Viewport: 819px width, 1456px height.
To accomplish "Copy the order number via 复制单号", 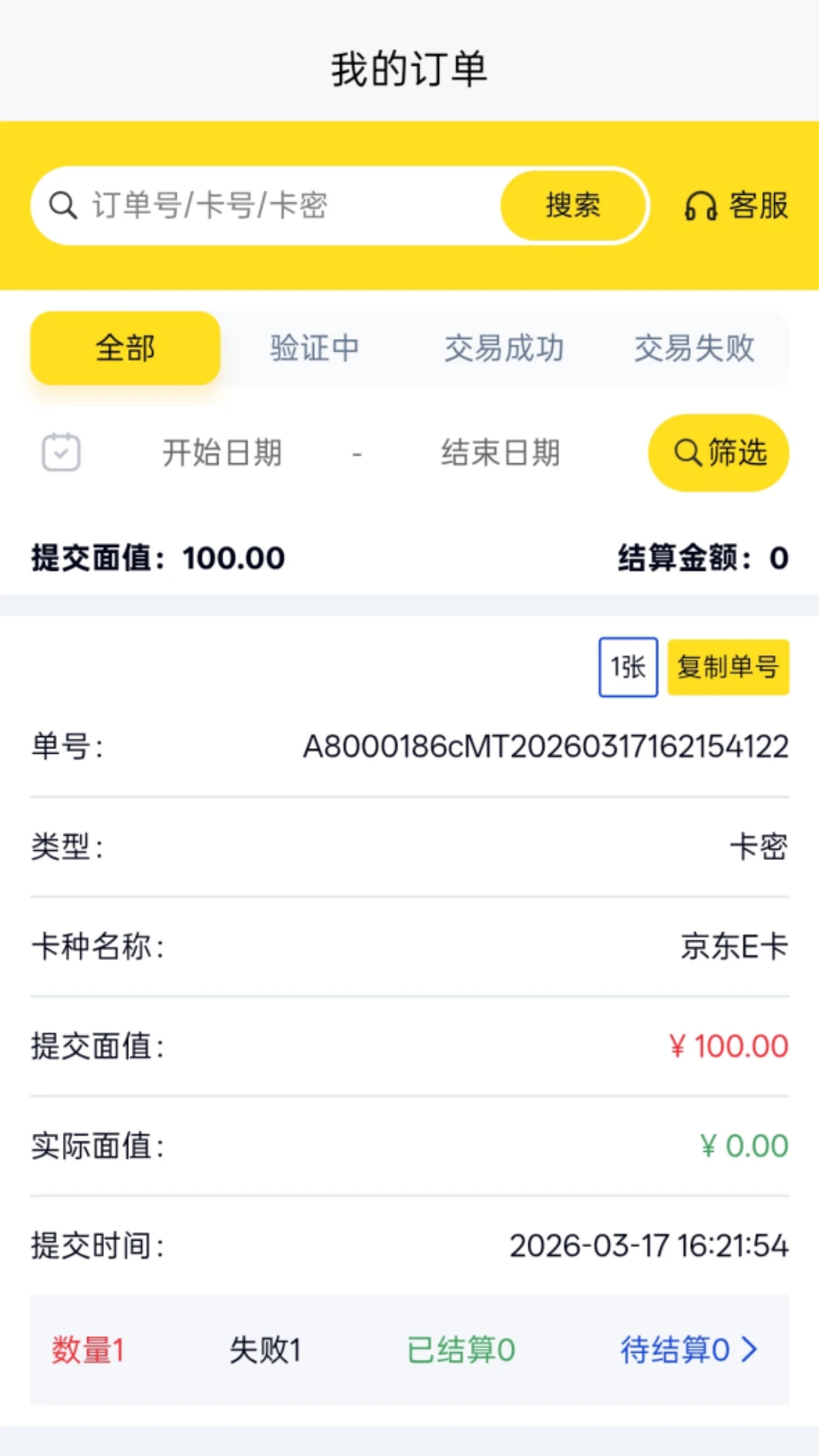I will [727, 667].
